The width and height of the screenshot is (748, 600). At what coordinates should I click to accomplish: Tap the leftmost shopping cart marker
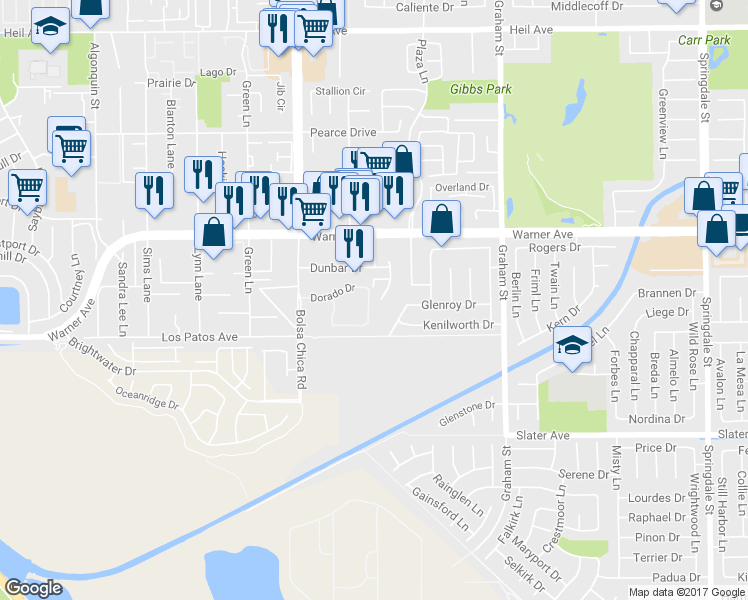(x=27, y=185)
